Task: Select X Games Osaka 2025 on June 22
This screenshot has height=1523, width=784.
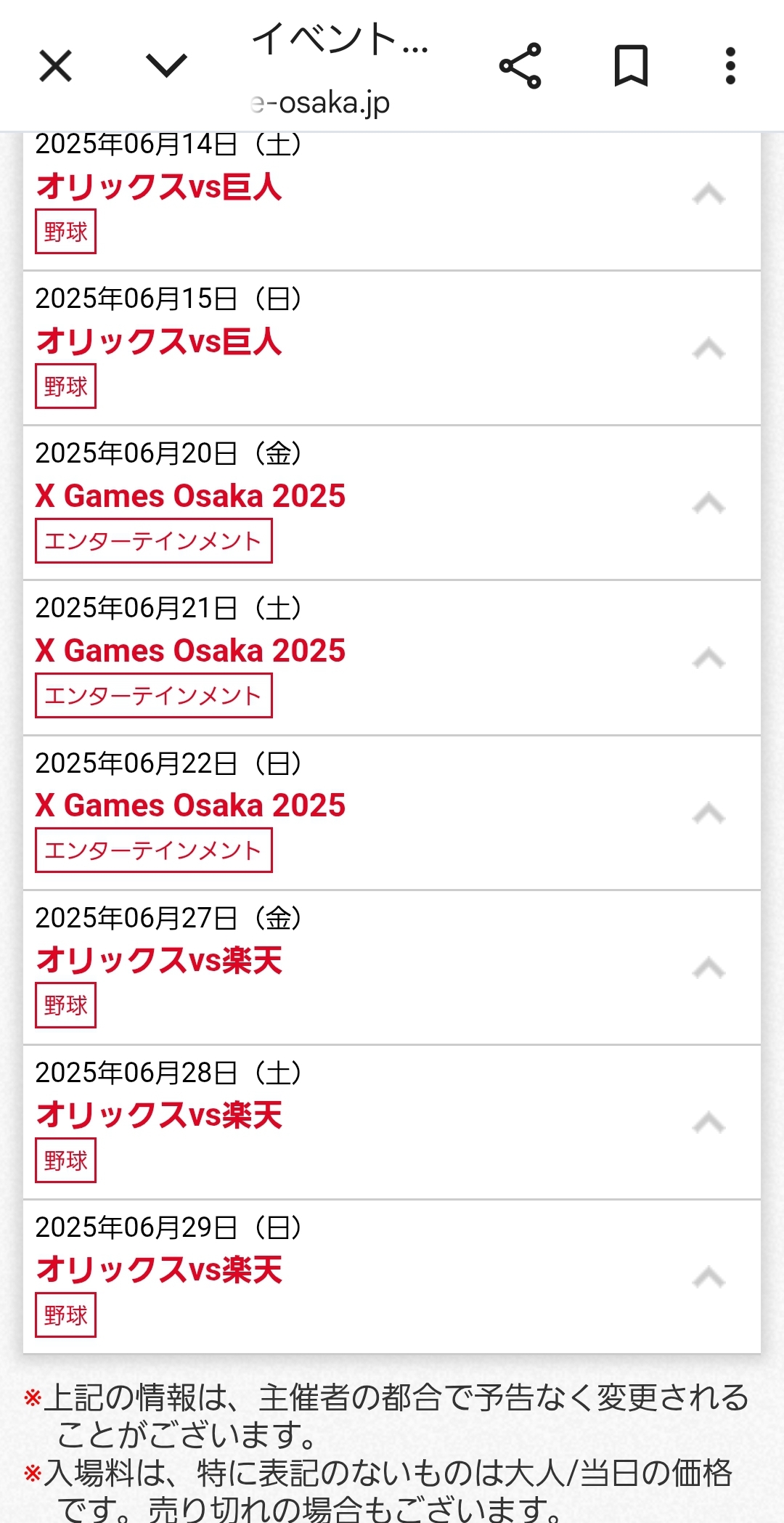Action: (190, 805)
